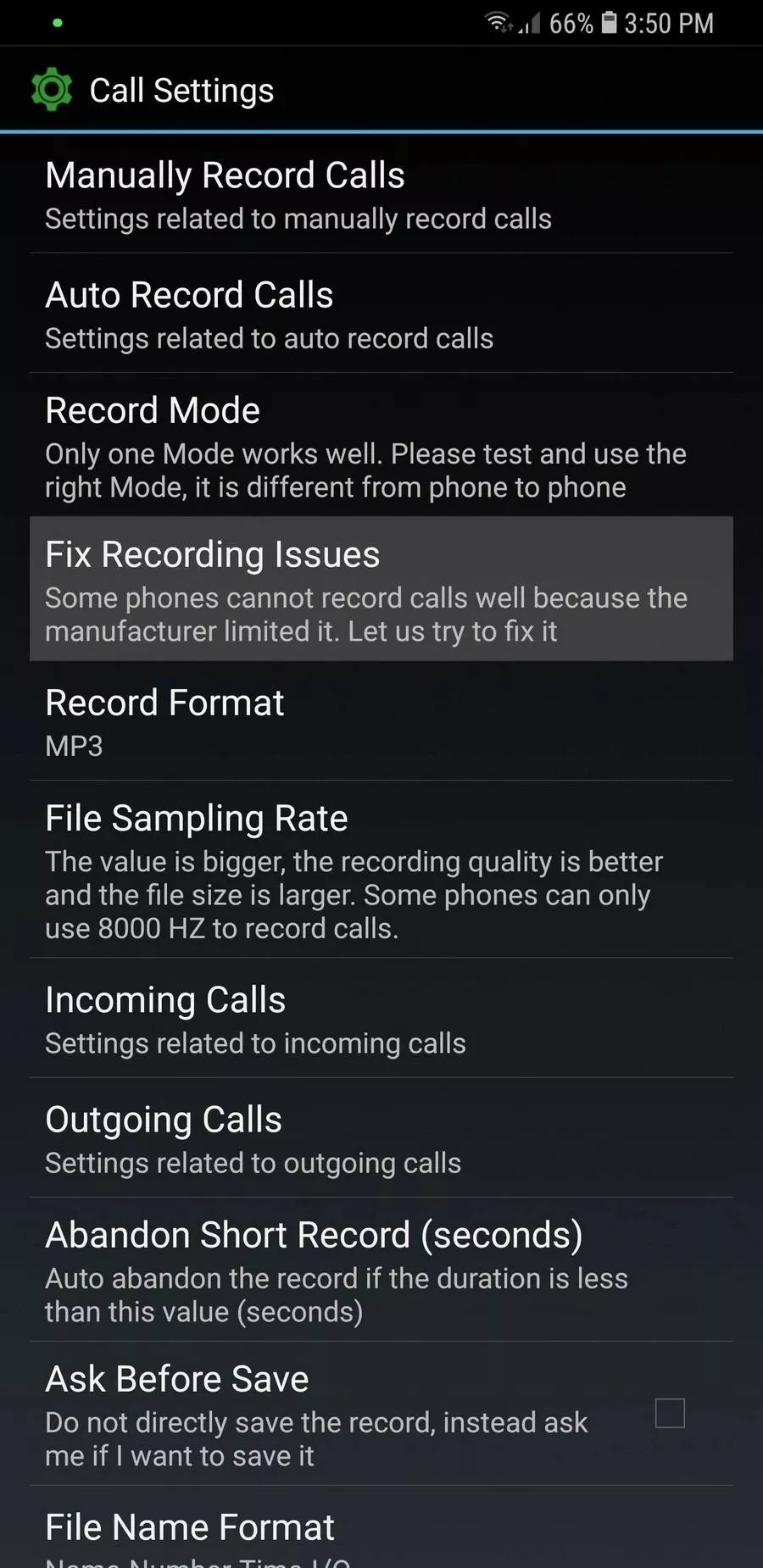The width and height of the screenshot is (763, 1568).
Task: Tap the green gear icon to go back
Action: pos(52,89)
